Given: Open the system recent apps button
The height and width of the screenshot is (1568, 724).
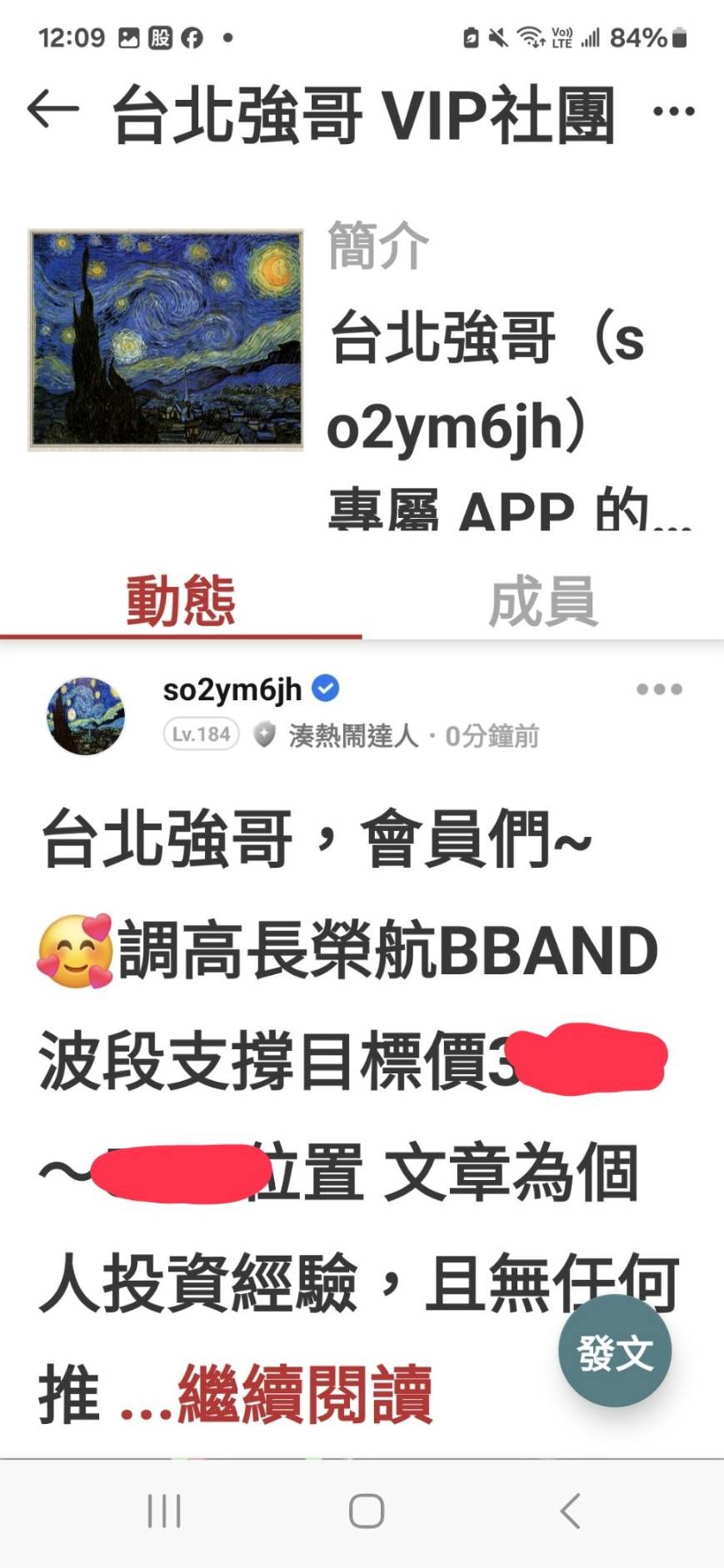Looking at the screenshot, I should pos(164,1511).
